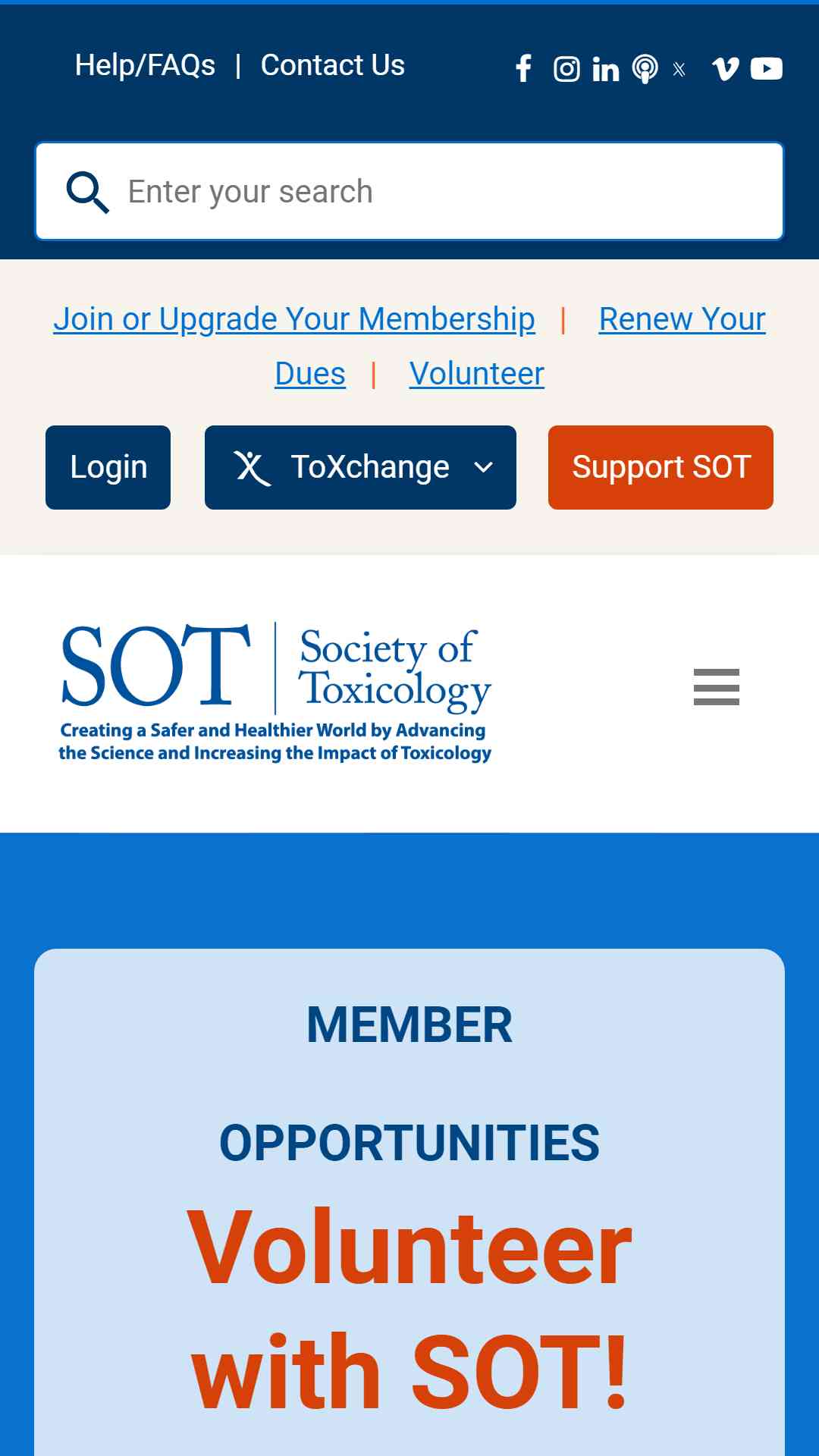Open the Volunteer link

pyautogui.click(x=477, y=374)
